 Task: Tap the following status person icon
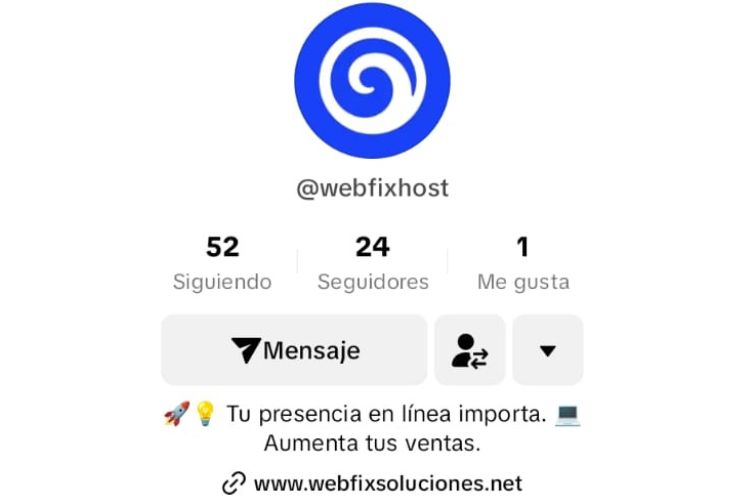coord(469,351)
